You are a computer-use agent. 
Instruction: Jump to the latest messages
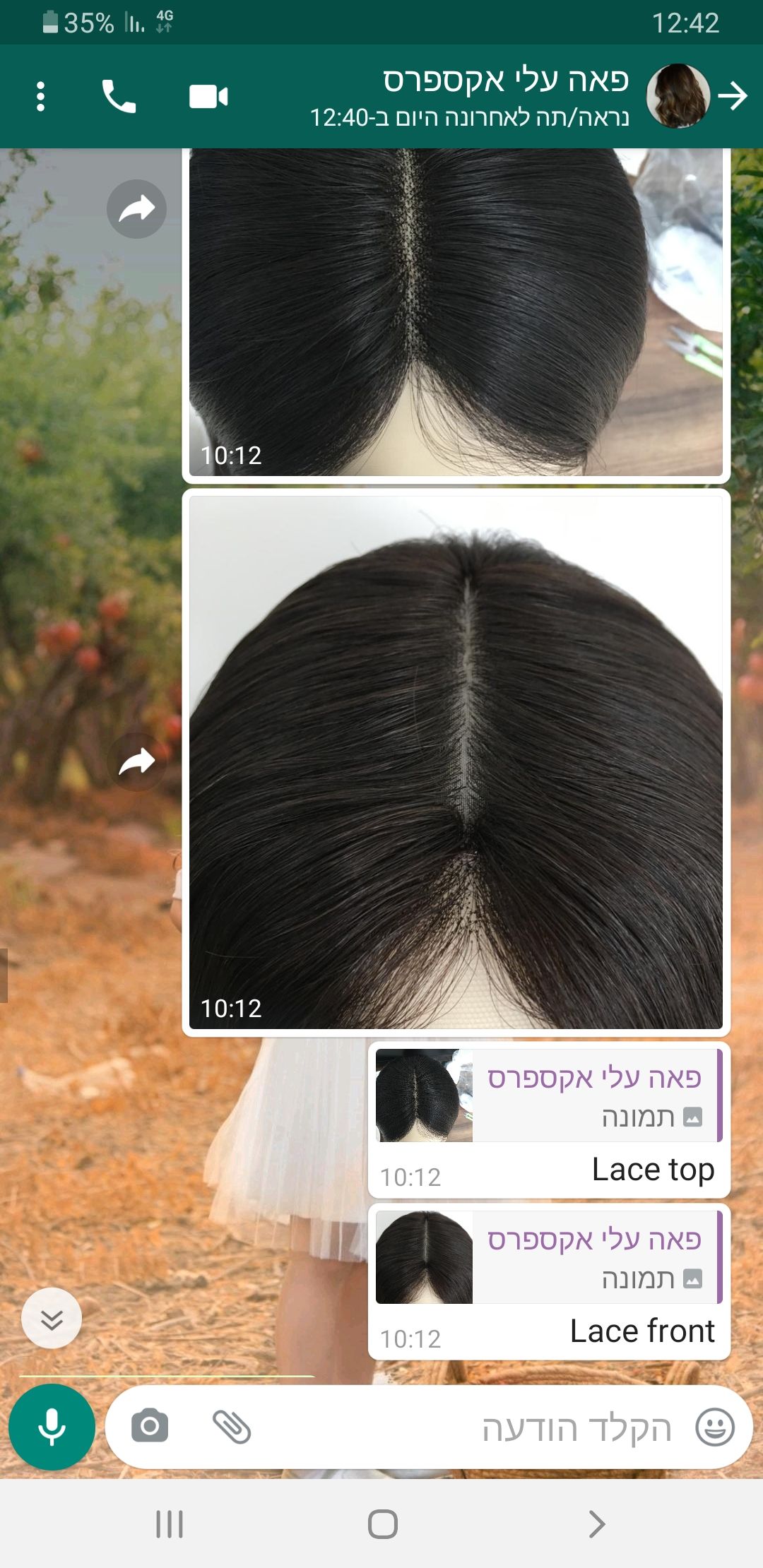[x=52, y=1318]
